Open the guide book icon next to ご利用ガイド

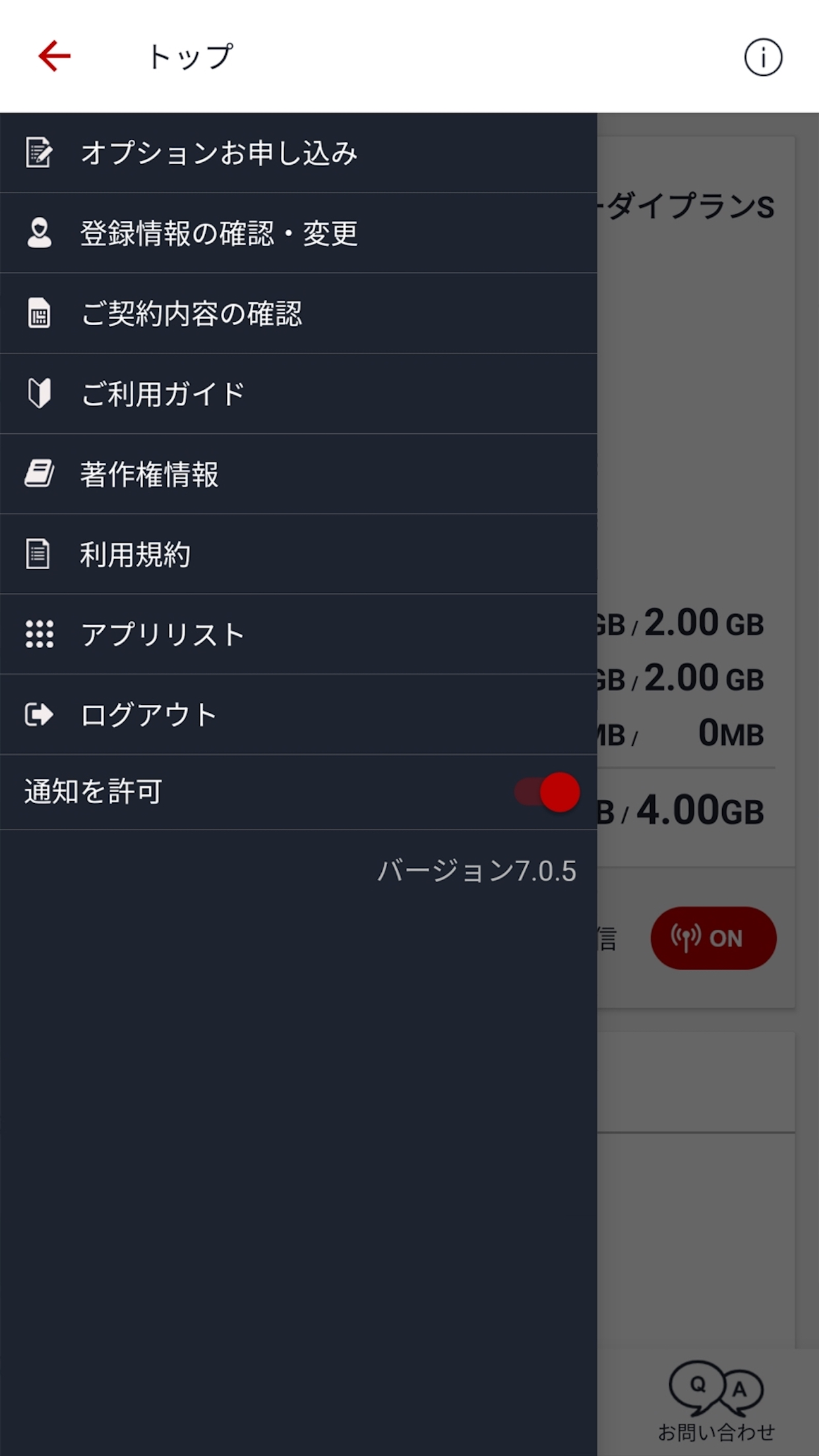pyautogui.click(x=40, y=393)
